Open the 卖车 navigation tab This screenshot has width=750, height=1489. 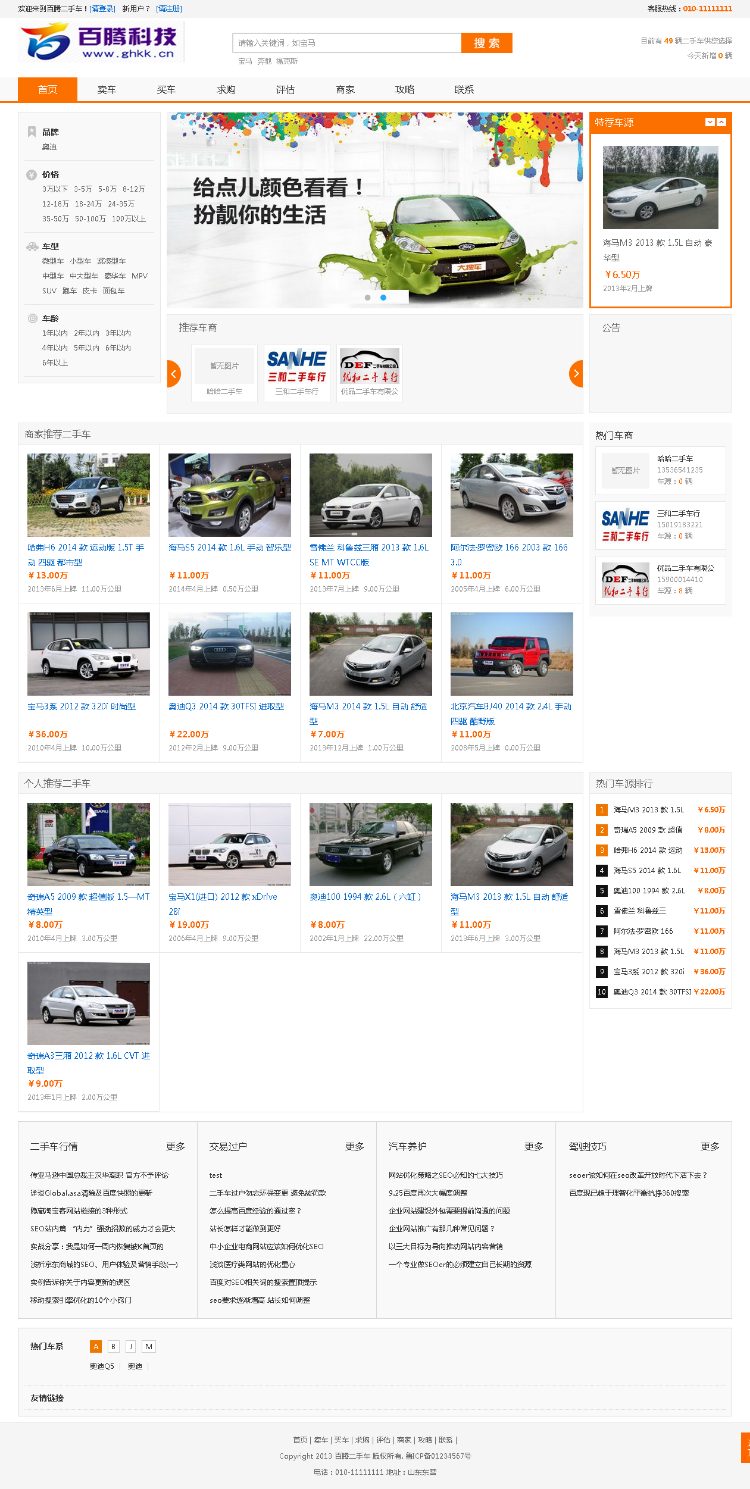click(107, 90)
